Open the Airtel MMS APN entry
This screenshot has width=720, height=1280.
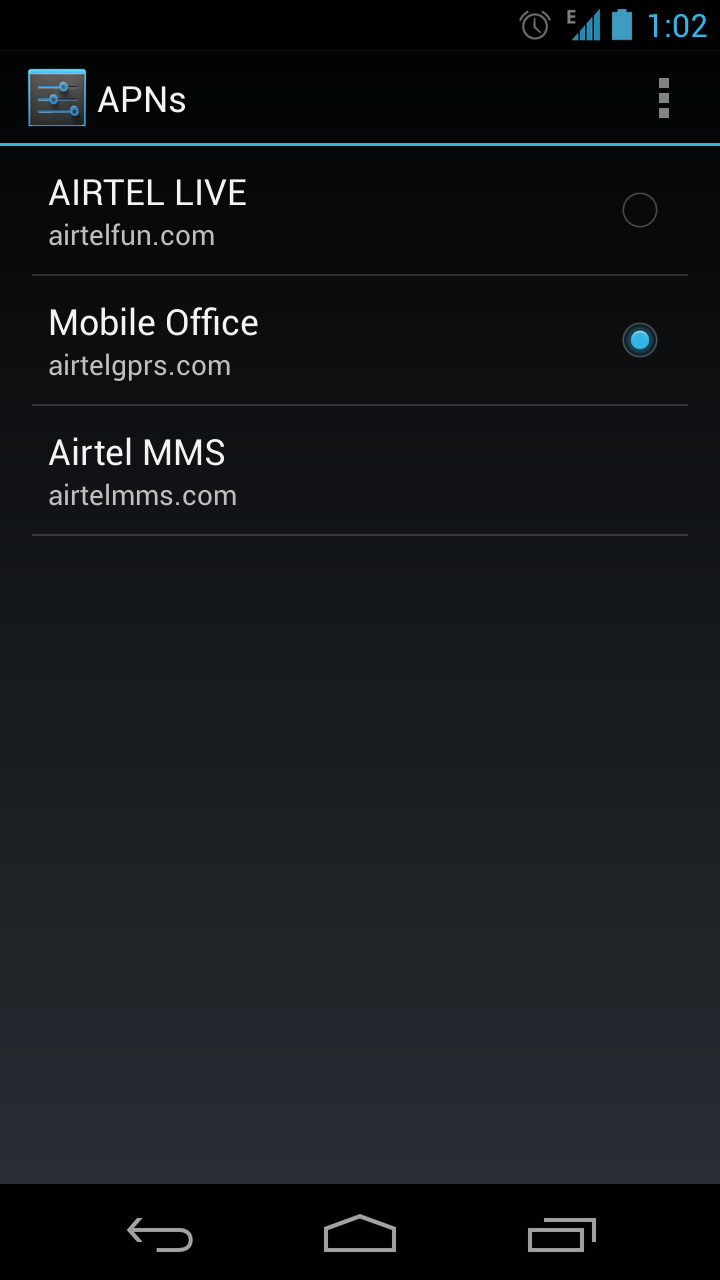[x=360, y=471]
